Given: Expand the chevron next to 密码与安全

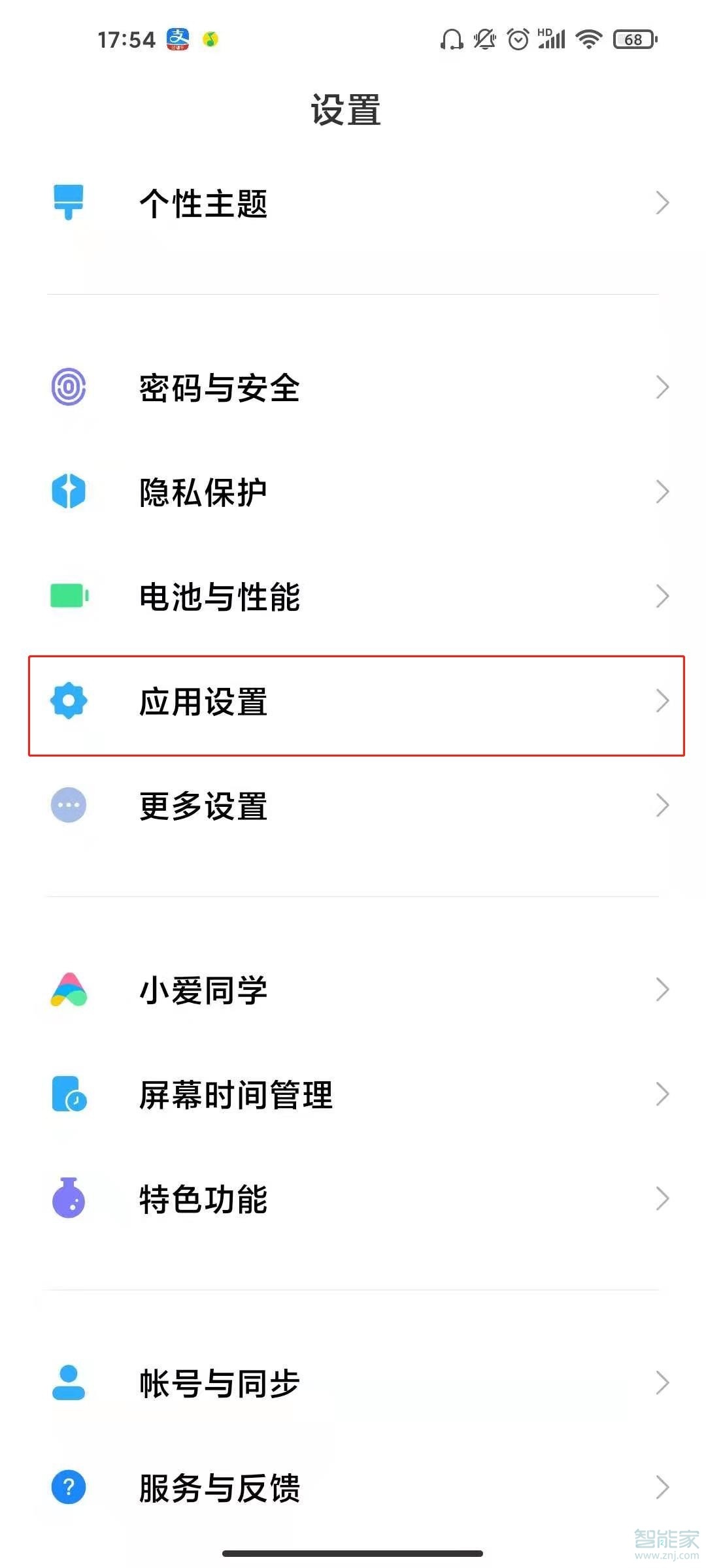Looking at the screenshot, I should tap(662, 387).
